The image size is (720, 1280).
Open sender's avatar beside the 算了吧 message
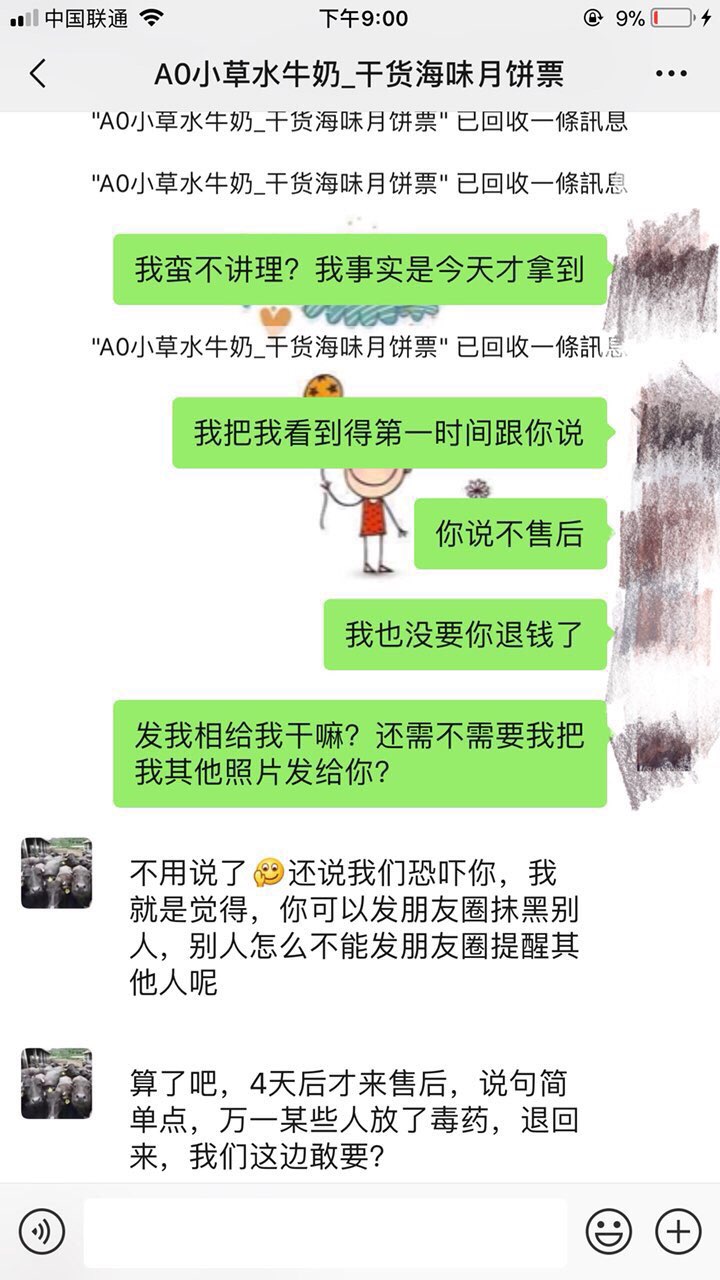pyautogui.click(x=57, y=1083)
